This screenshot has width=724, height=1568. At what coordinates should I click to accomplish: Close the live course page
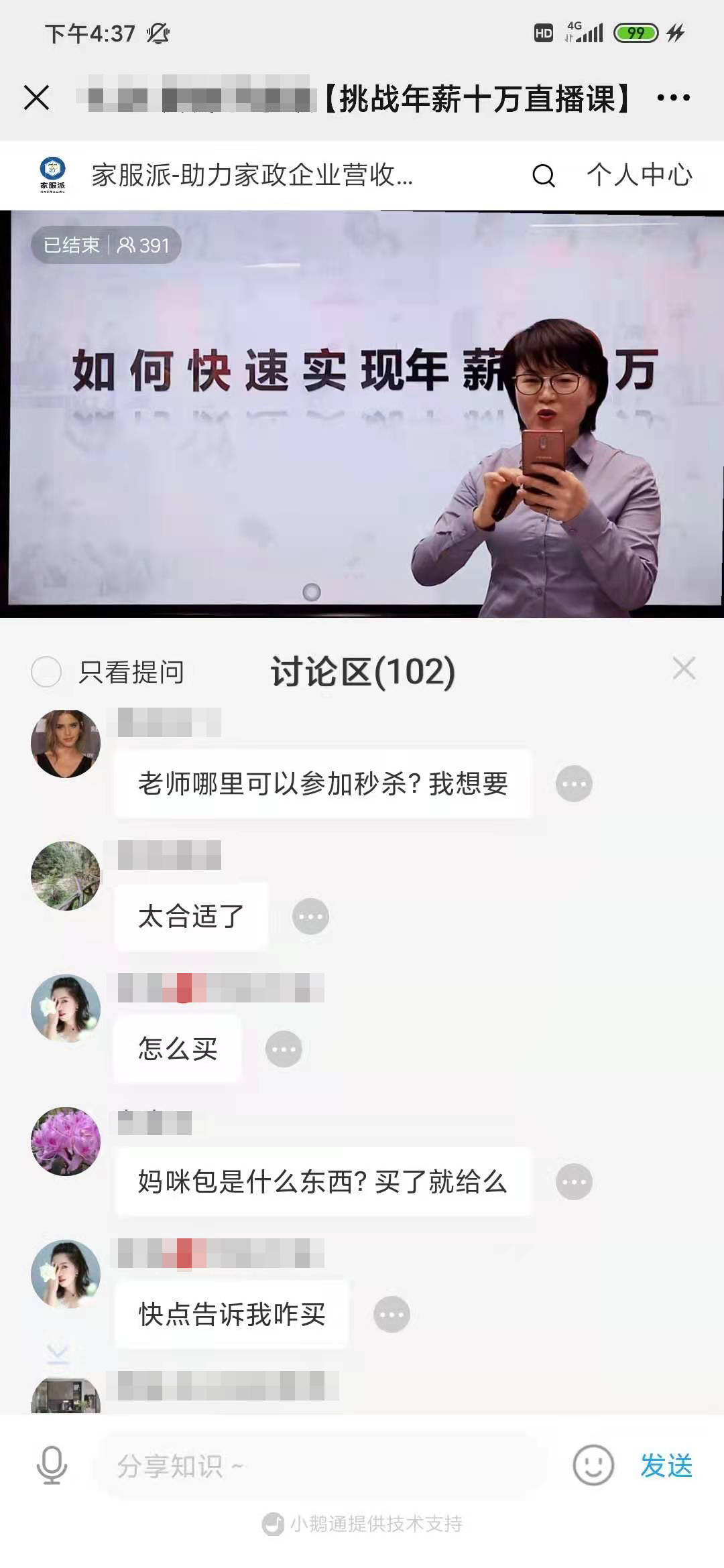click(x=37, y=98)
